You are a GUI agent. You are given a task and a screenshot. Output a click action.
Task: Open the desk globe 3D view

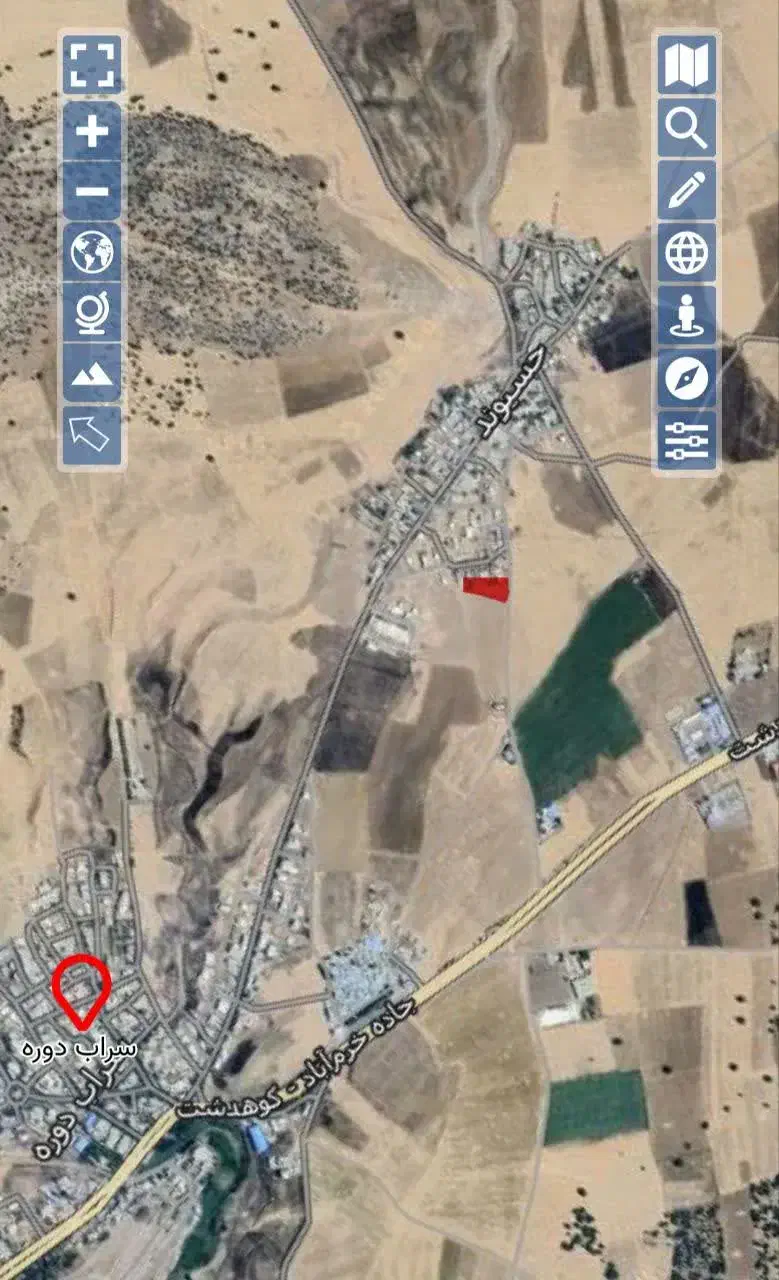(92, 312)
